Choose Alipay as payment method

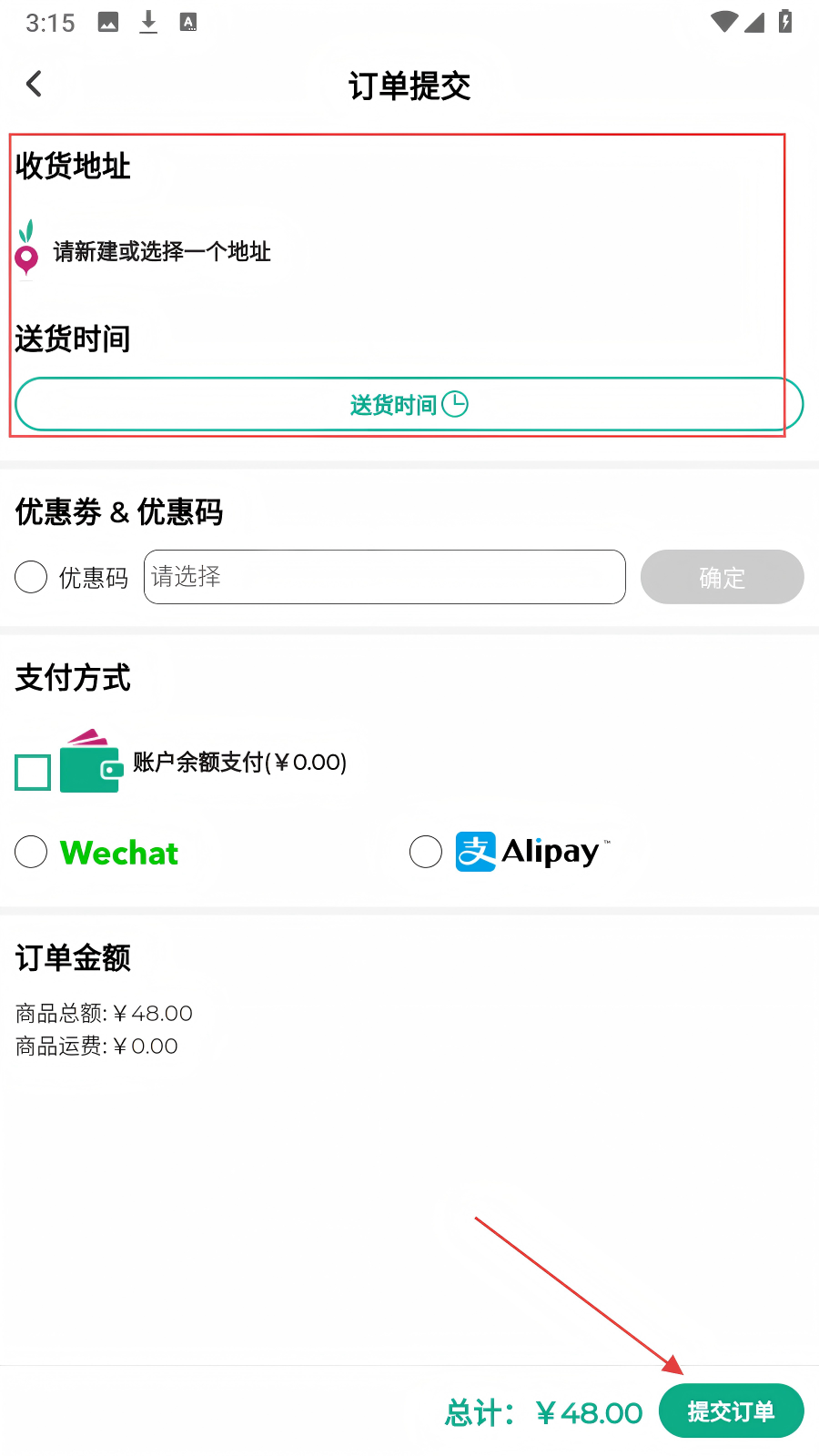[426, 852]
